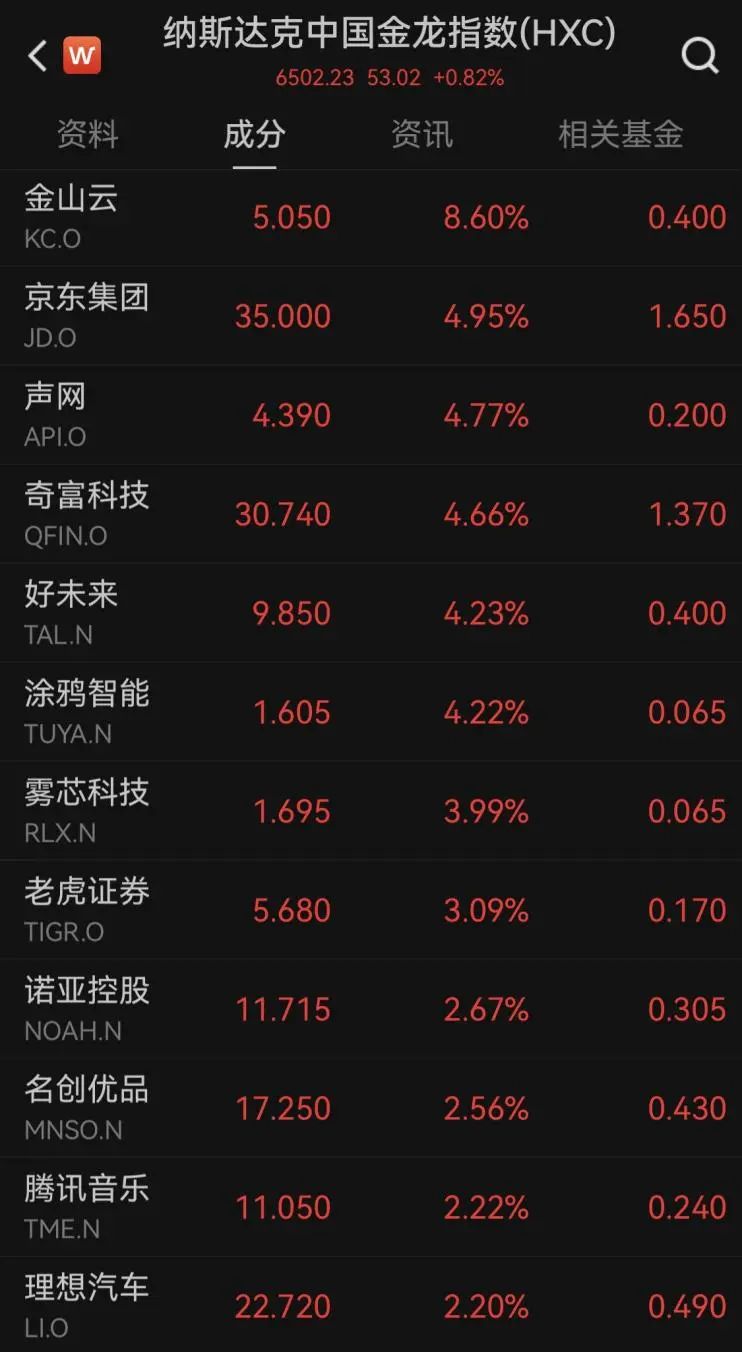
Task: Open the 诺亚控股 NOAH.N row
Action: (x=371, y=1009)
